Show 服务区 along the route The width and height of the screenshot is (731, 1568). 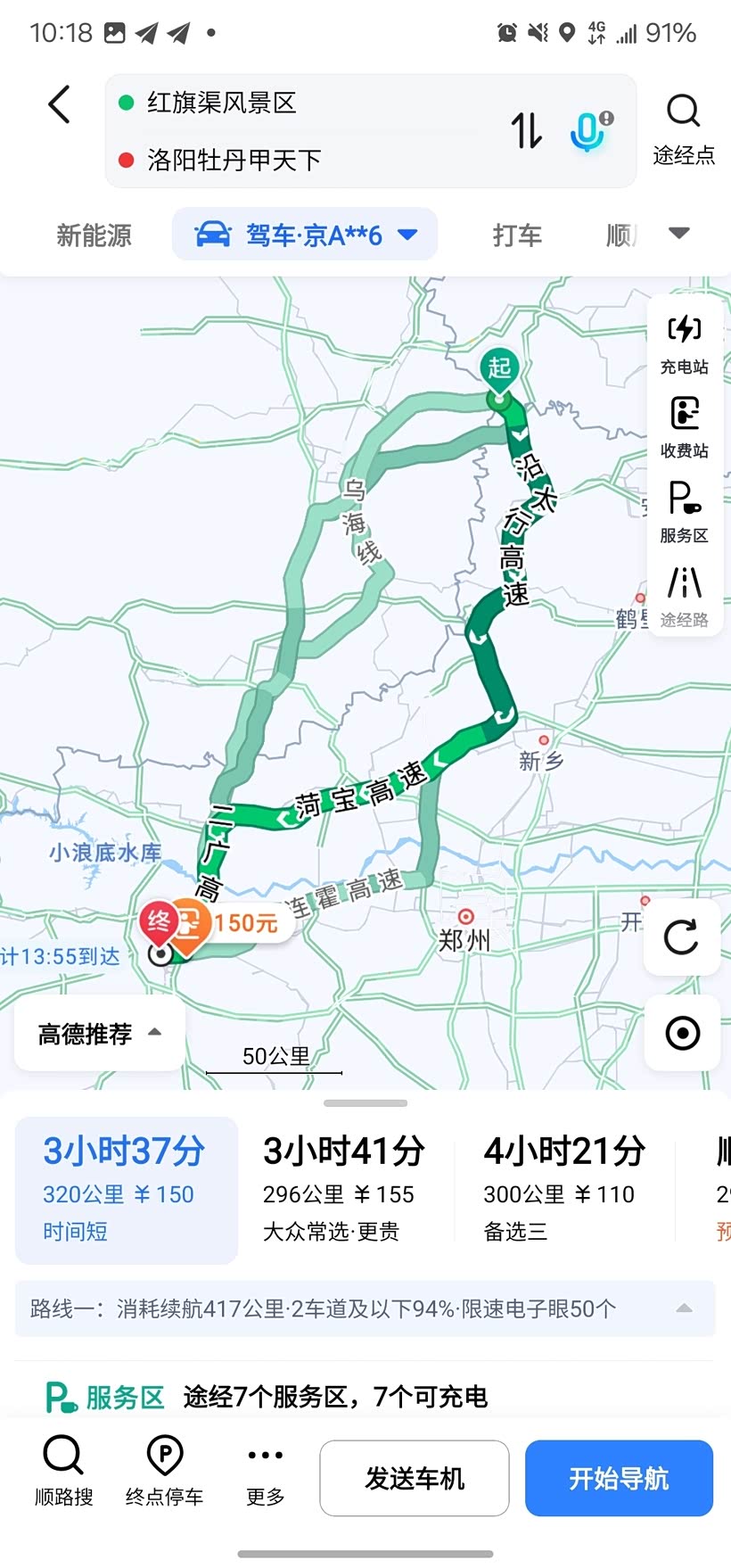[x=684, y=512]
